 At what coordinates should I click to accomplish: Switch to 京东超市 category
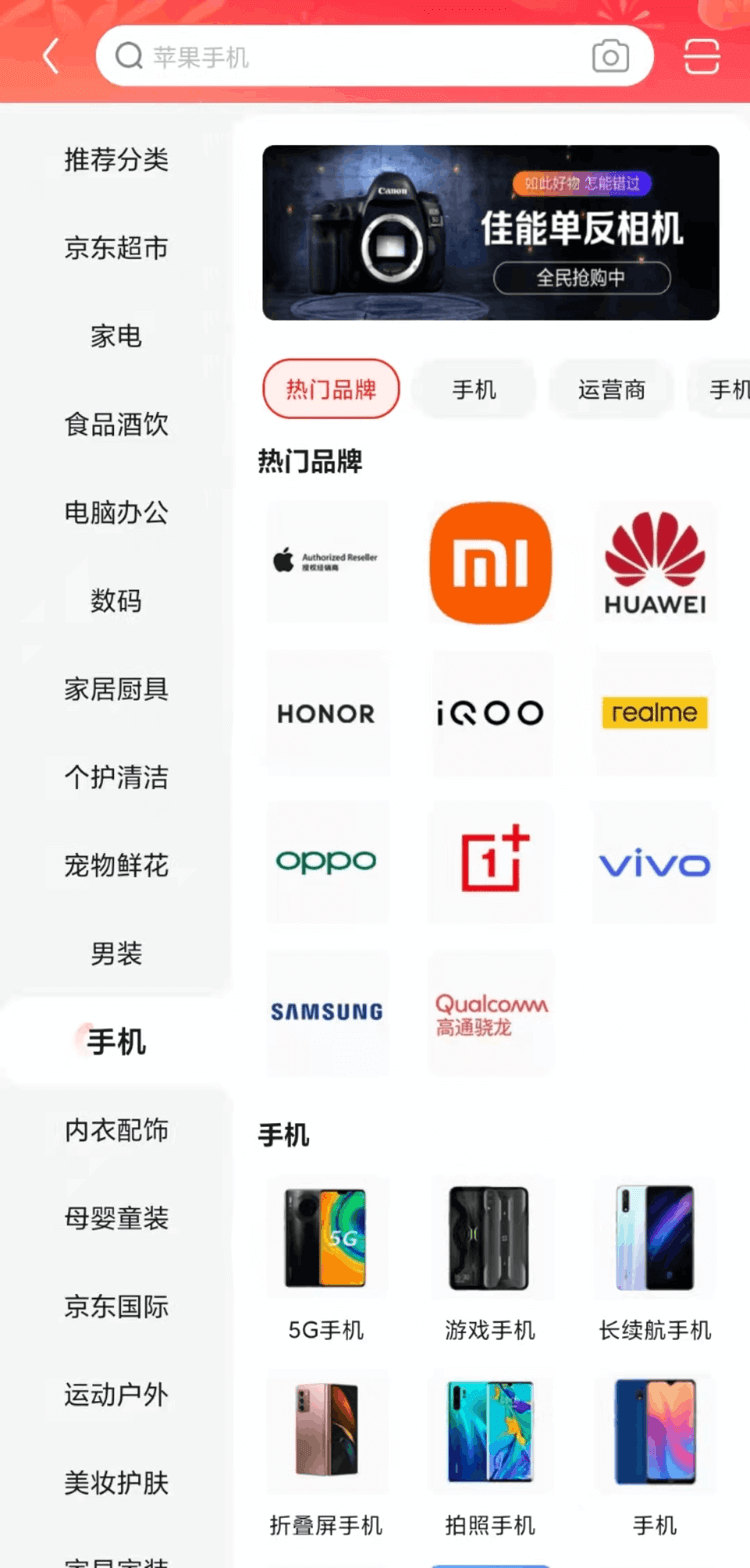[x=116, y=248]
